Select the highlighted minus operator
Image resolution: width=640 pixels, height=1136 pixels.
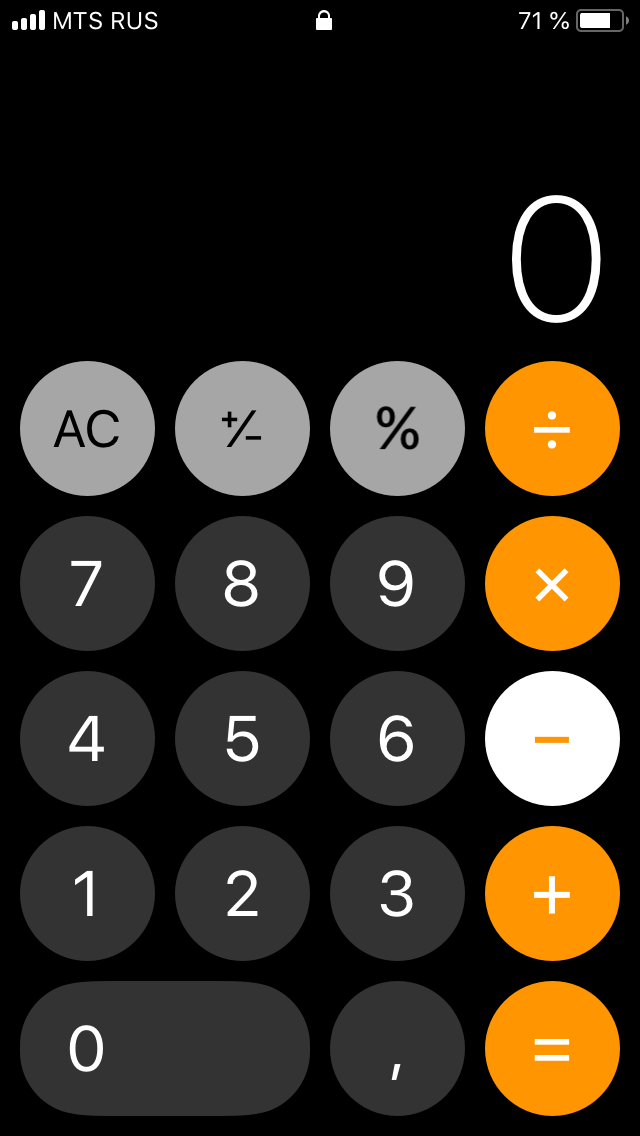[552, 738]
